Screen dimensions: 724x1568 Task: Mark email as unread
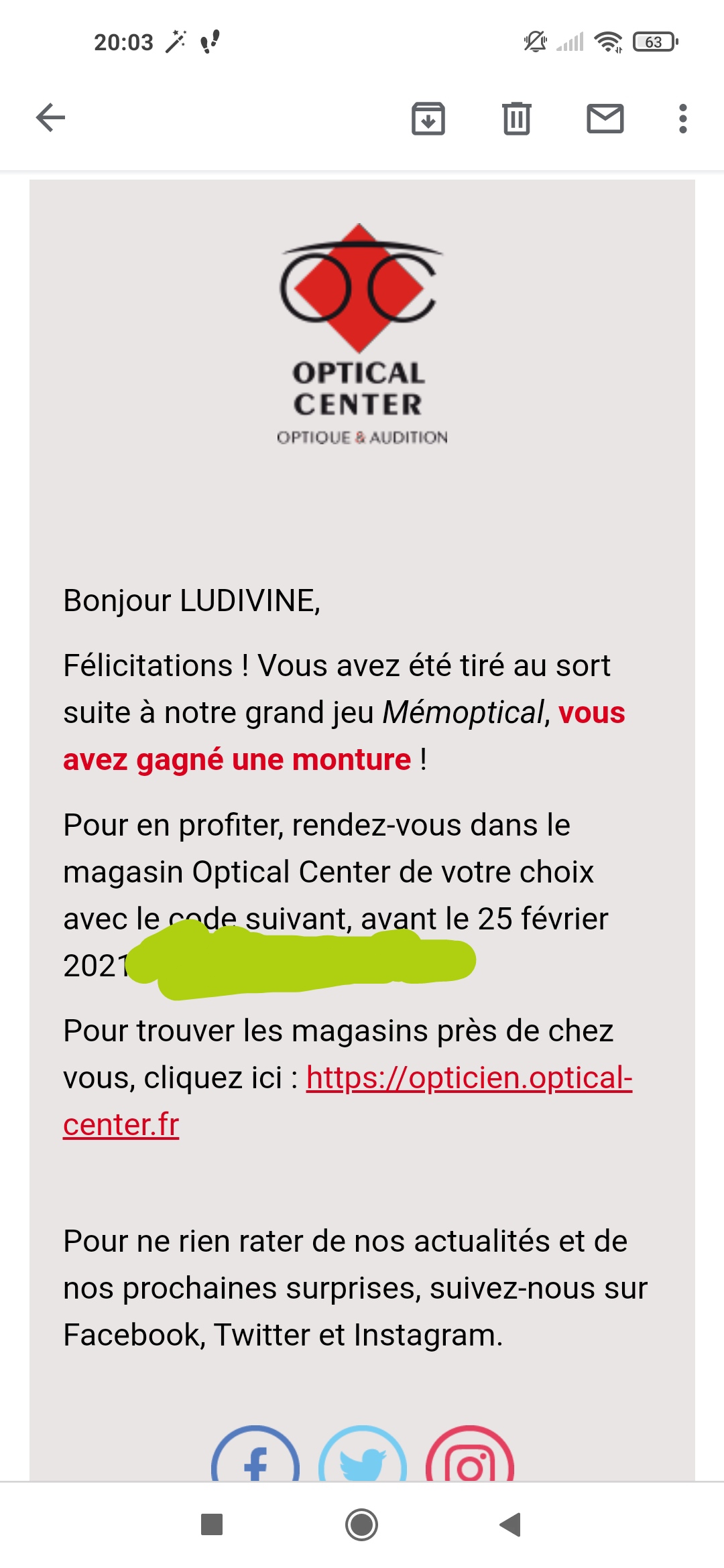pyautogui.click(x=605, y=119)
